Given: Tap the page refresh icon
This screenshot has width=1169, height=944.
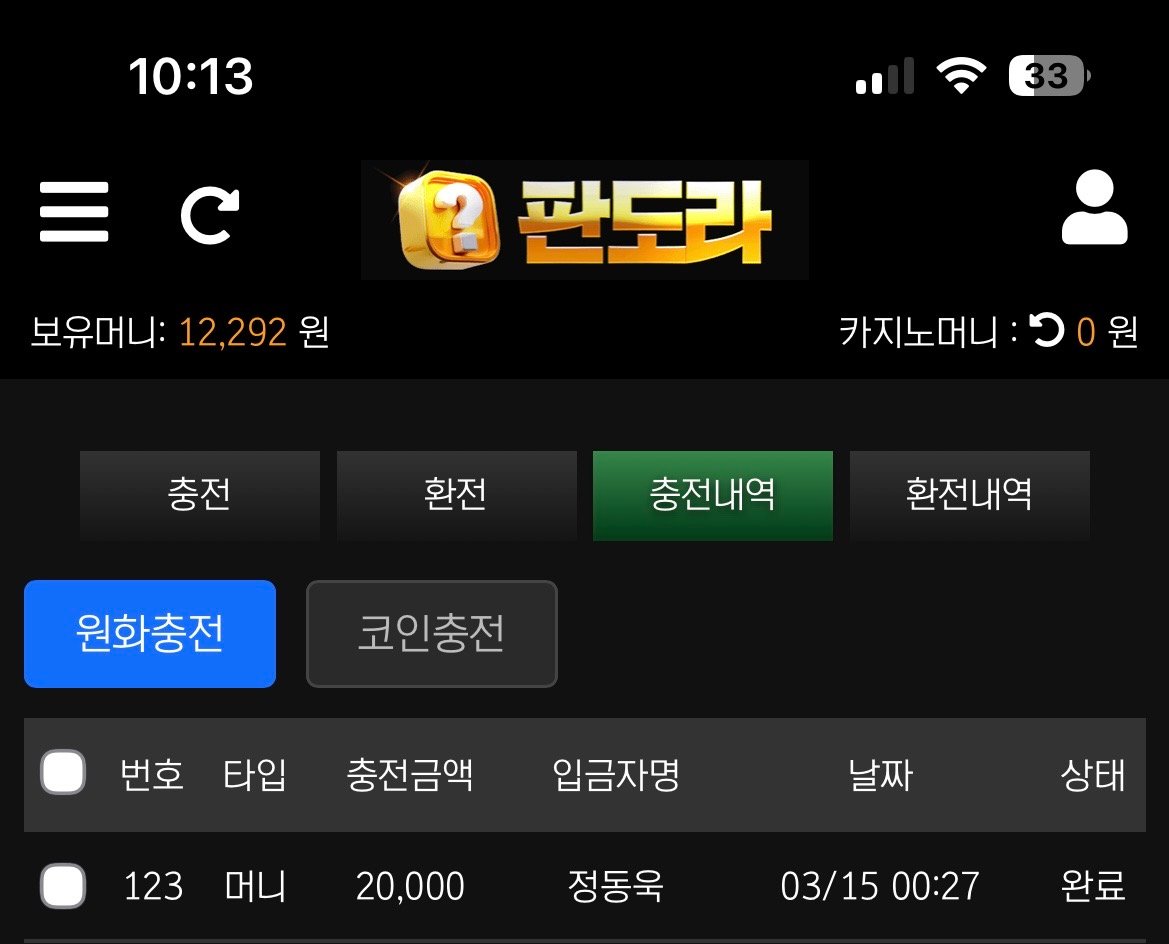Looking at the screenshot, I should tap(210, 214).
